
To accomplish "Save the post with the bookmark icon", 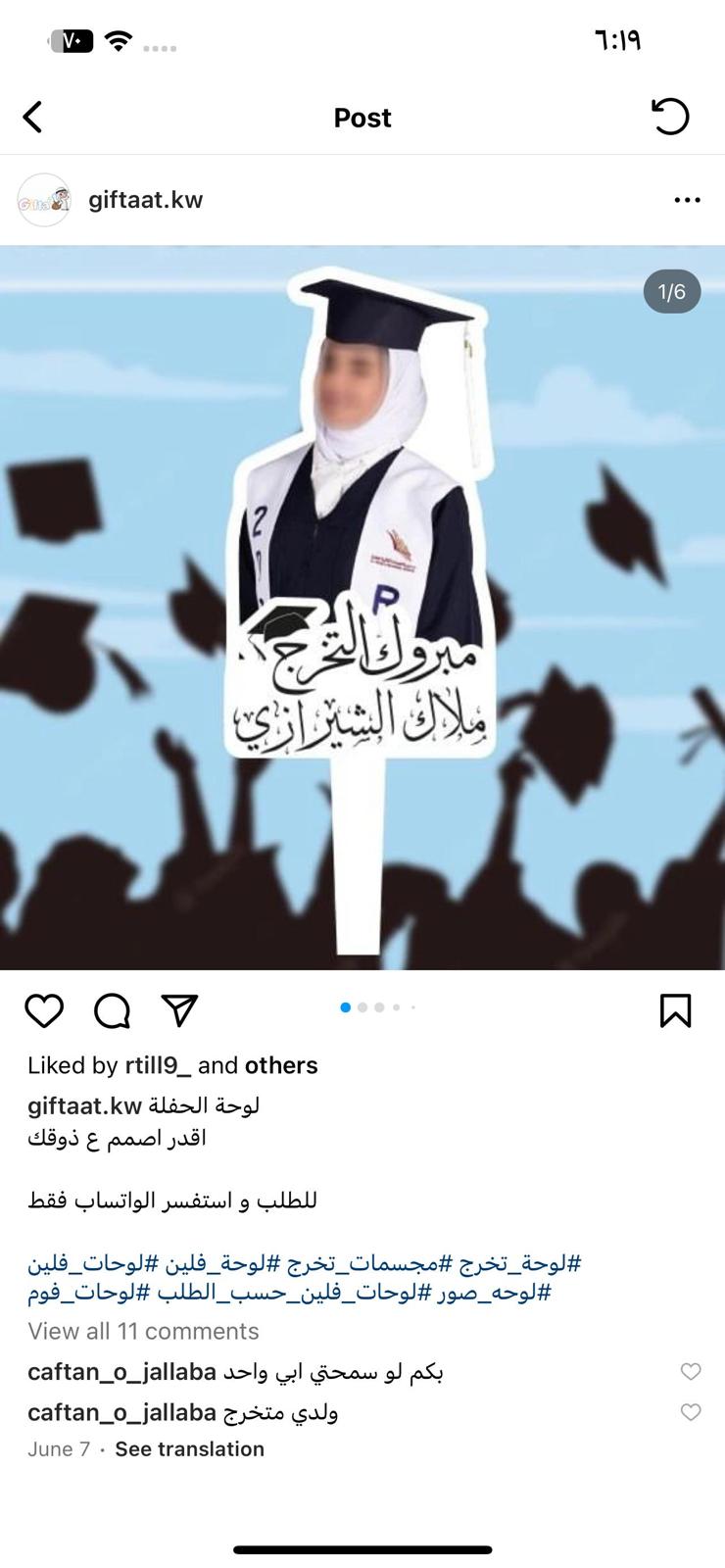I will point(676,1010).
